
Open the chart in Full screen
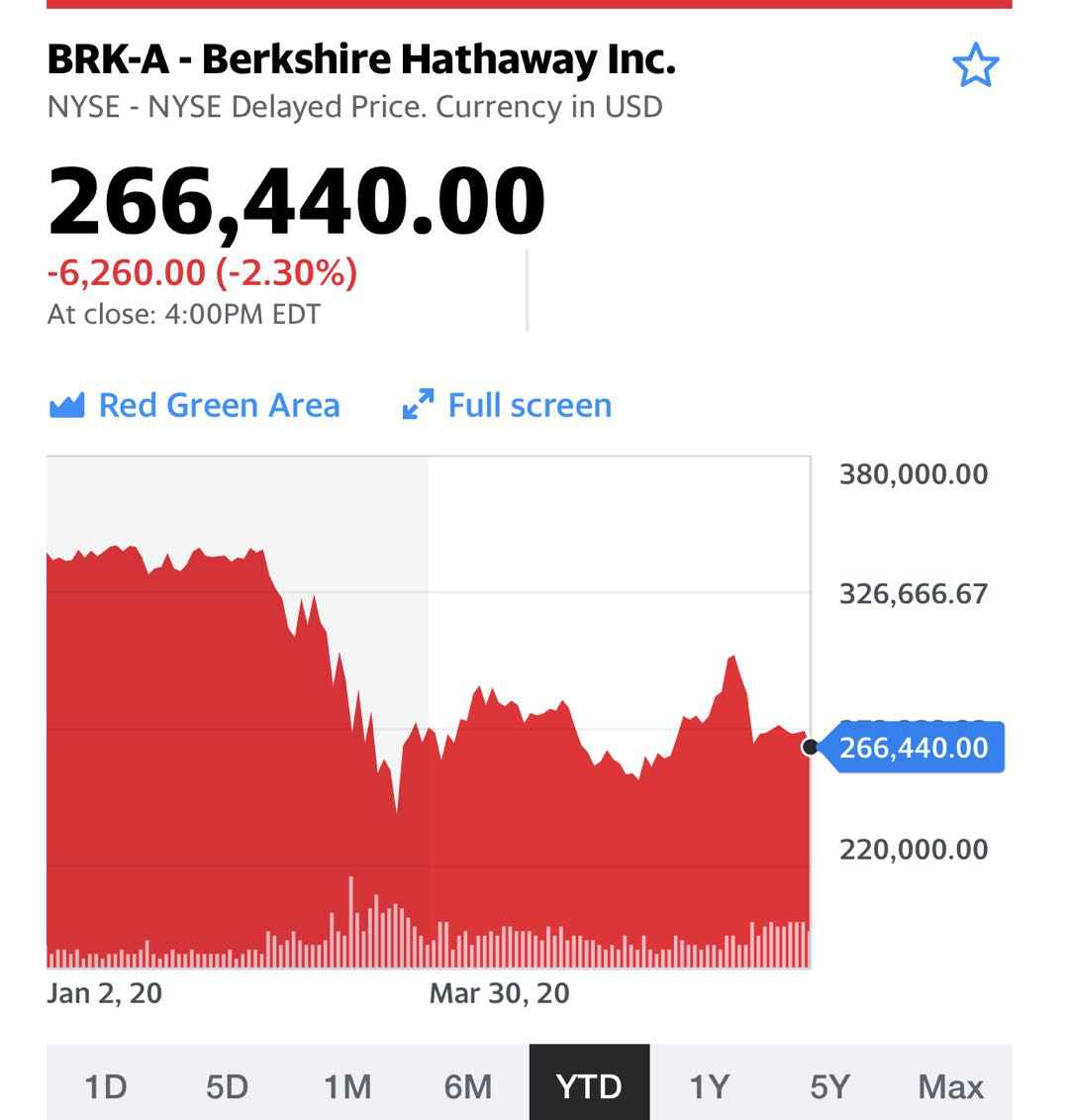pyautogui.click(x=507, y=405)
